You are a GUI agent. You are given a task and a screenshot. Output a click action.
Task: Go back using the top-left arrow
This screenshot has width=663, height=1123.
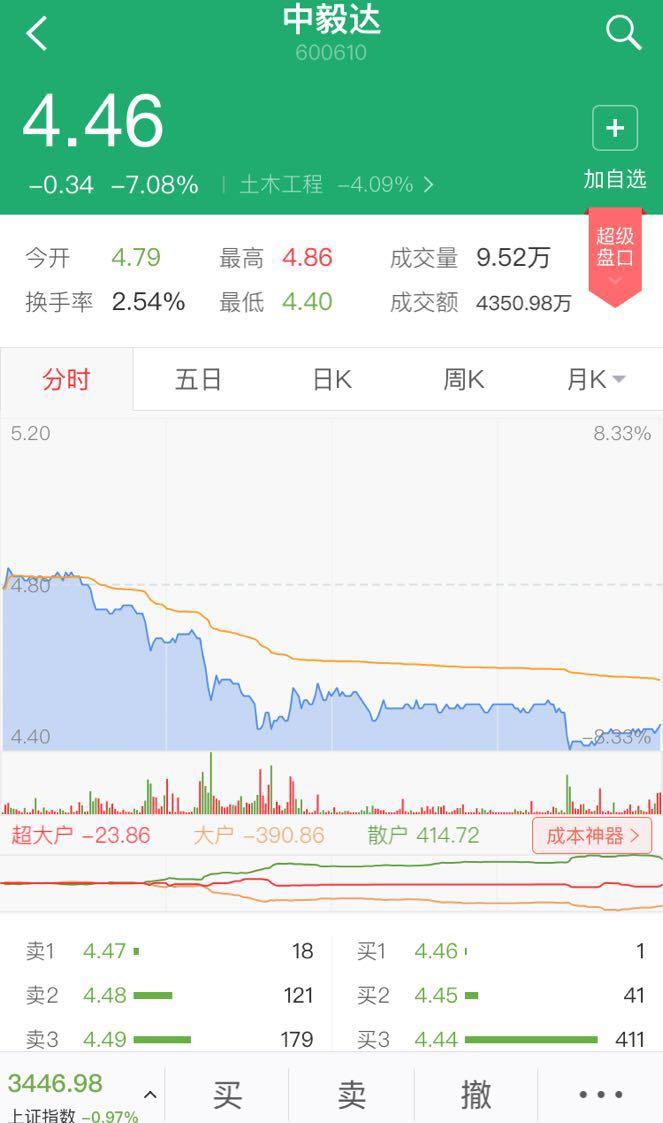click(x=37, y=34)
